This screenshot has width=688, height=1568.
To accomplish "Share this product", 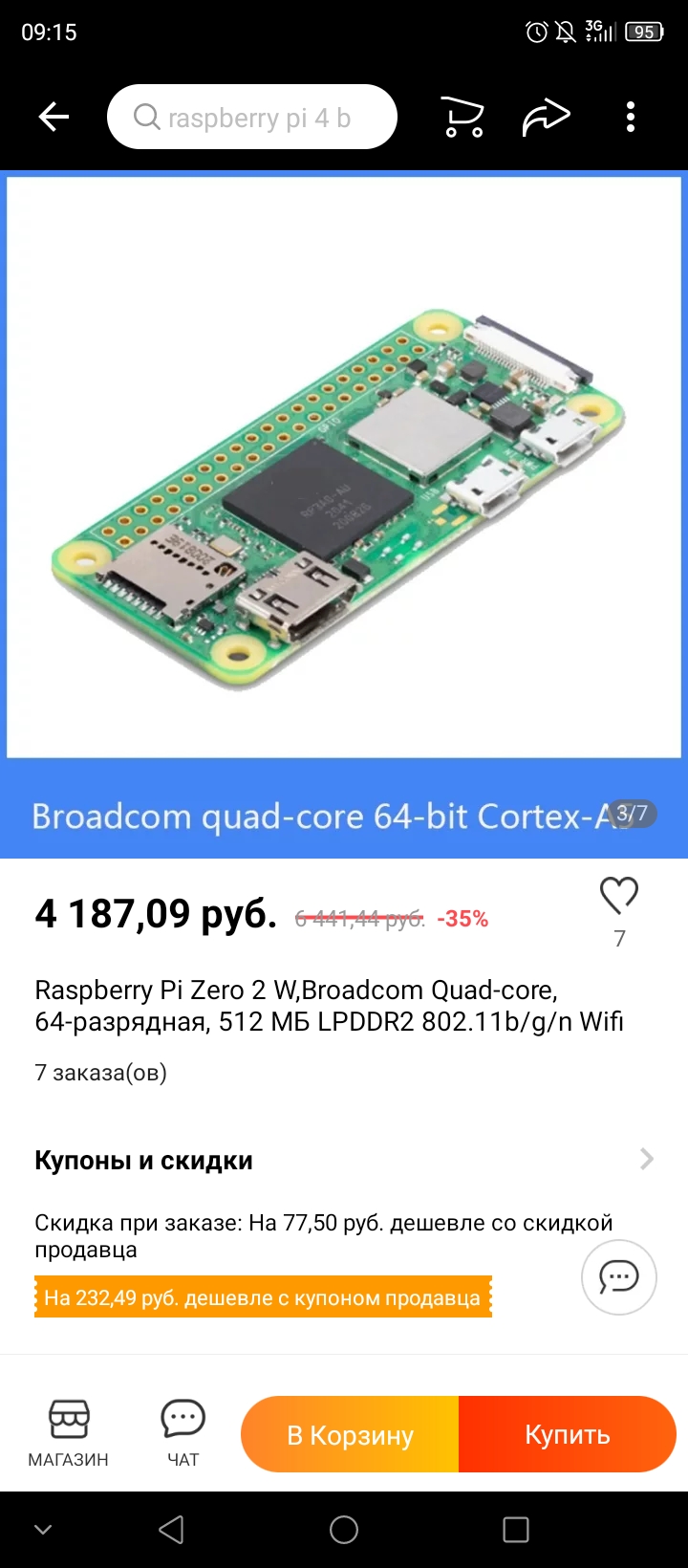I will point(546,118).
